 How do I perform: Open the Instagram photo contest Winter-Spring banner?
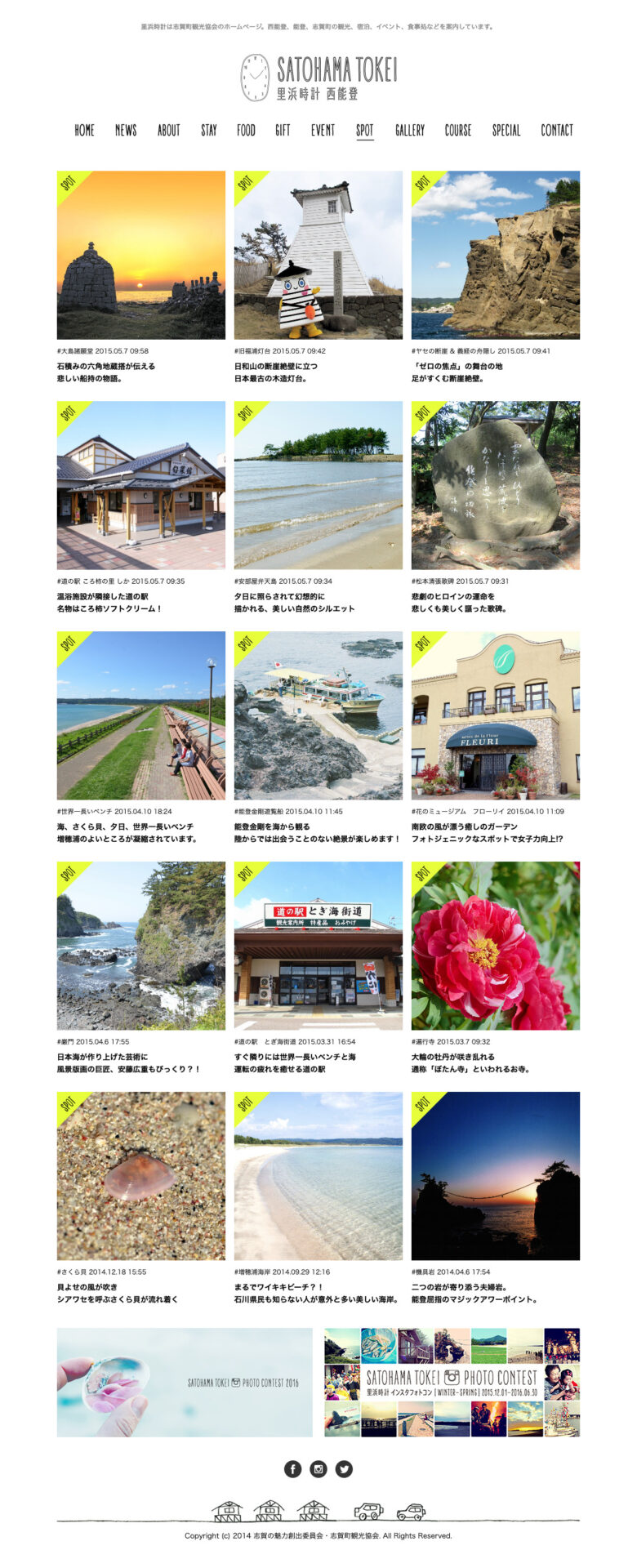(452, 1382)
